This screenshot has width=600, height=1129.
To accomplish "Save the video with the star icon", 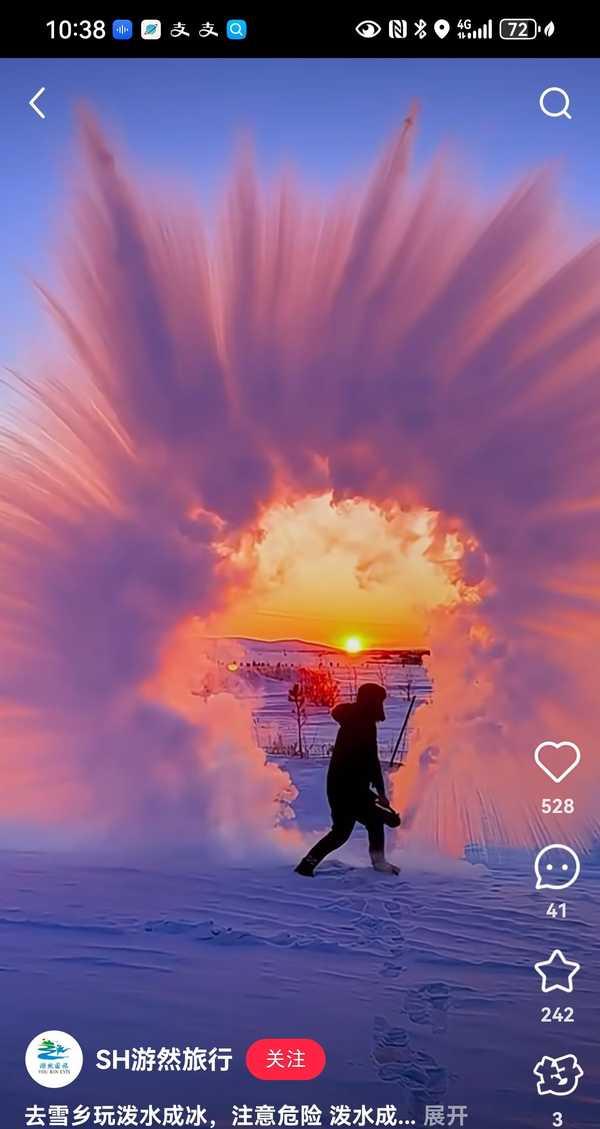I will pos(557,971).
